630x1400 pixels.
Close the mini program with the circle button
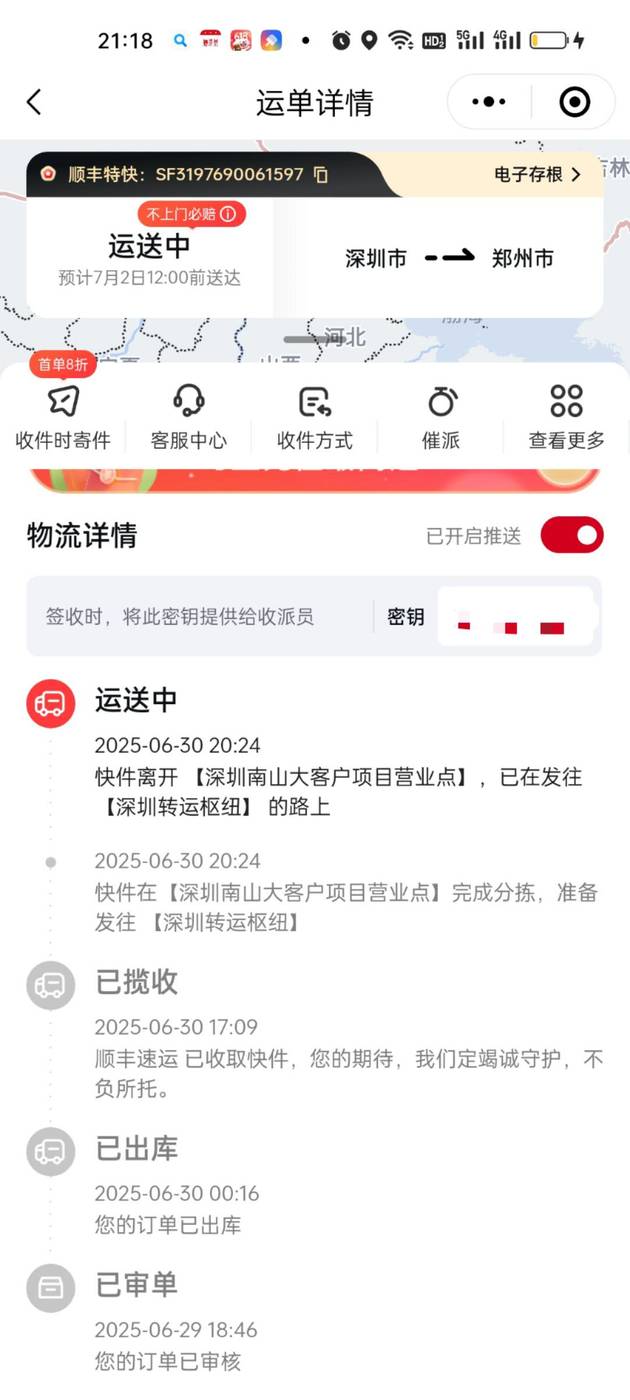(x=574, y=102)
